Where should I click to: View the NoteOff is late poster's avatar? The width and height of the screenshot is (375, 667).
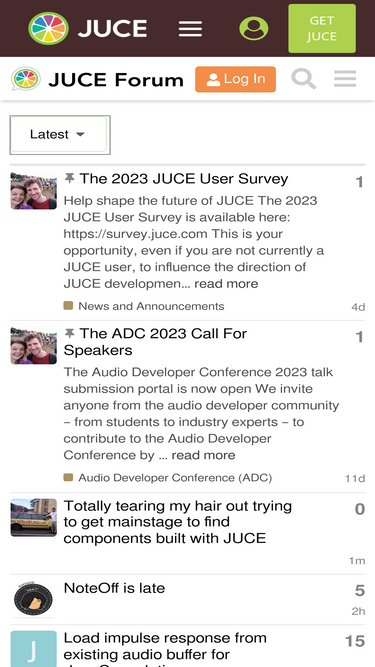coord(33,599)
